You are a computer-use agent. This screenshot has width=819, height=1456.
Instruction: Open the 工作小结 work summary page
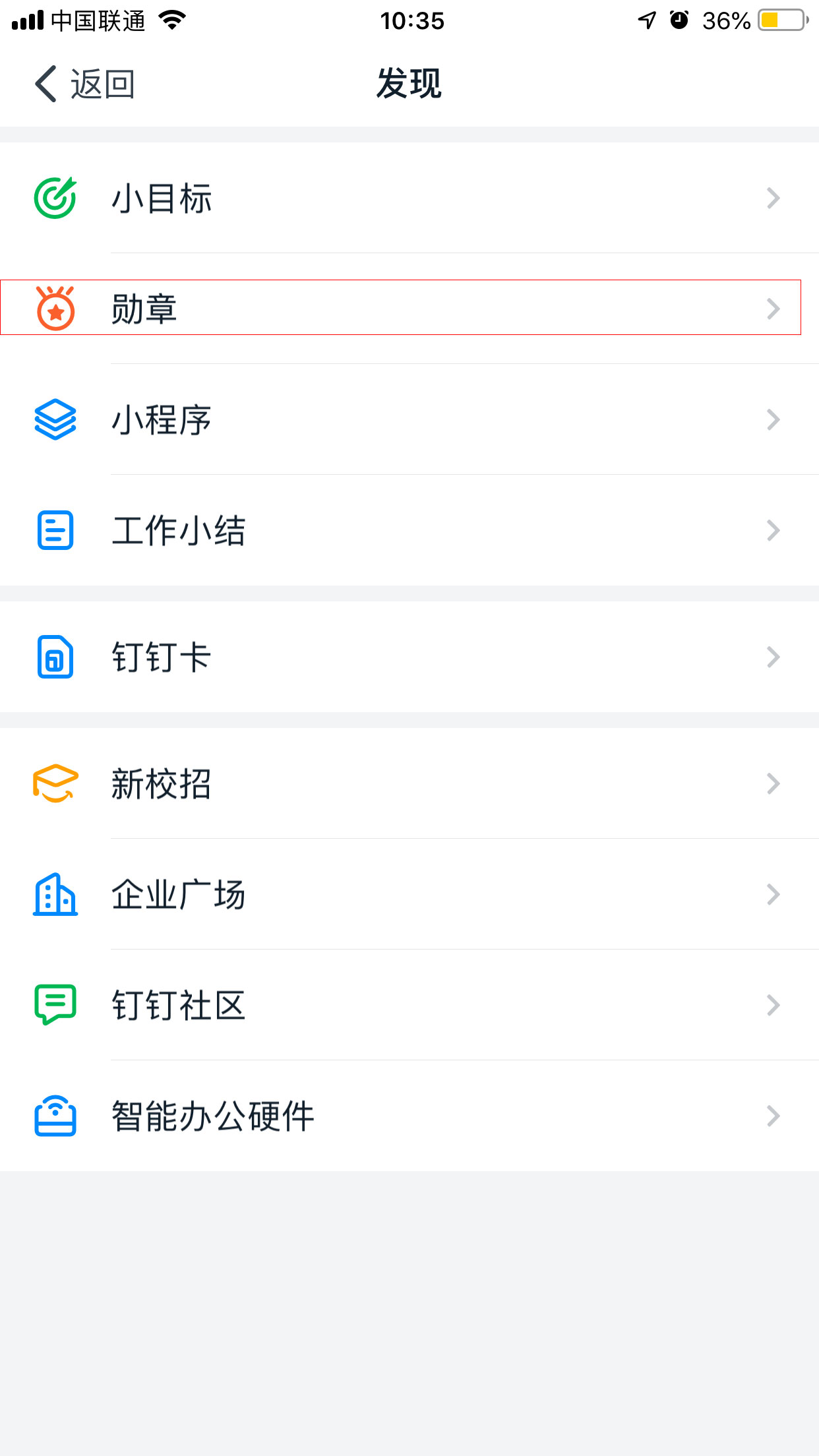[x=409, y=530]
